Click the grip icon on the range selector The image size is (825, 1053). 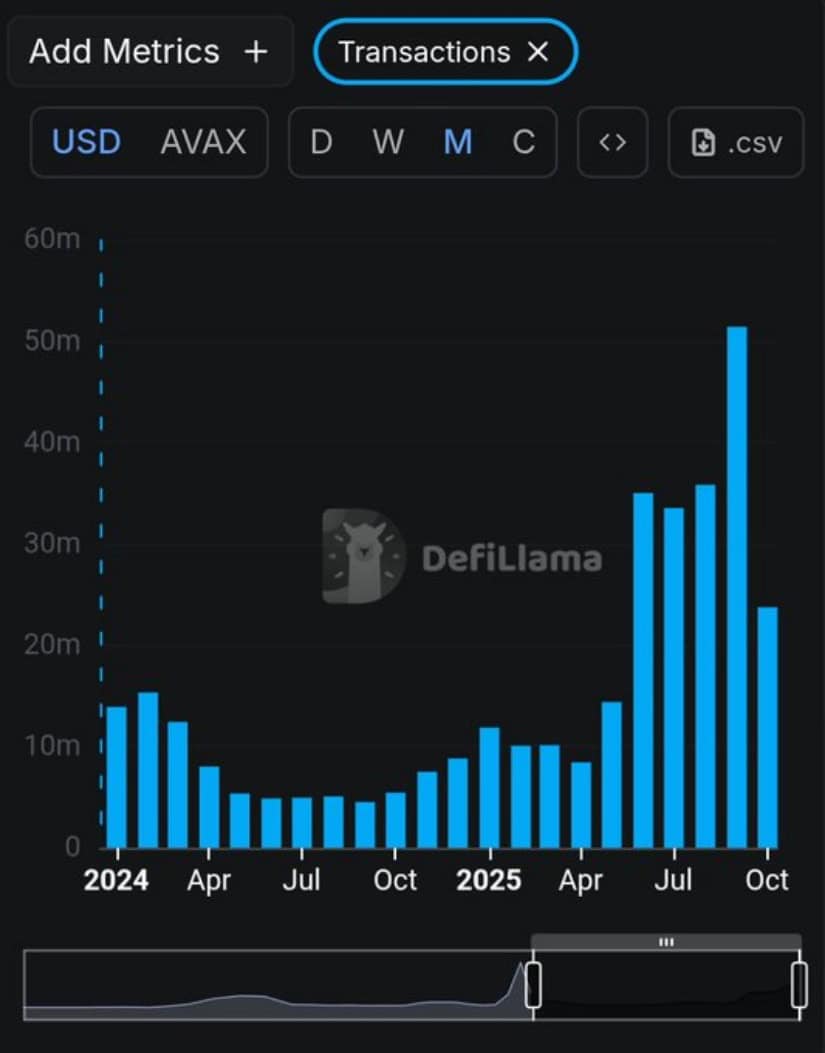pos(668,940)
